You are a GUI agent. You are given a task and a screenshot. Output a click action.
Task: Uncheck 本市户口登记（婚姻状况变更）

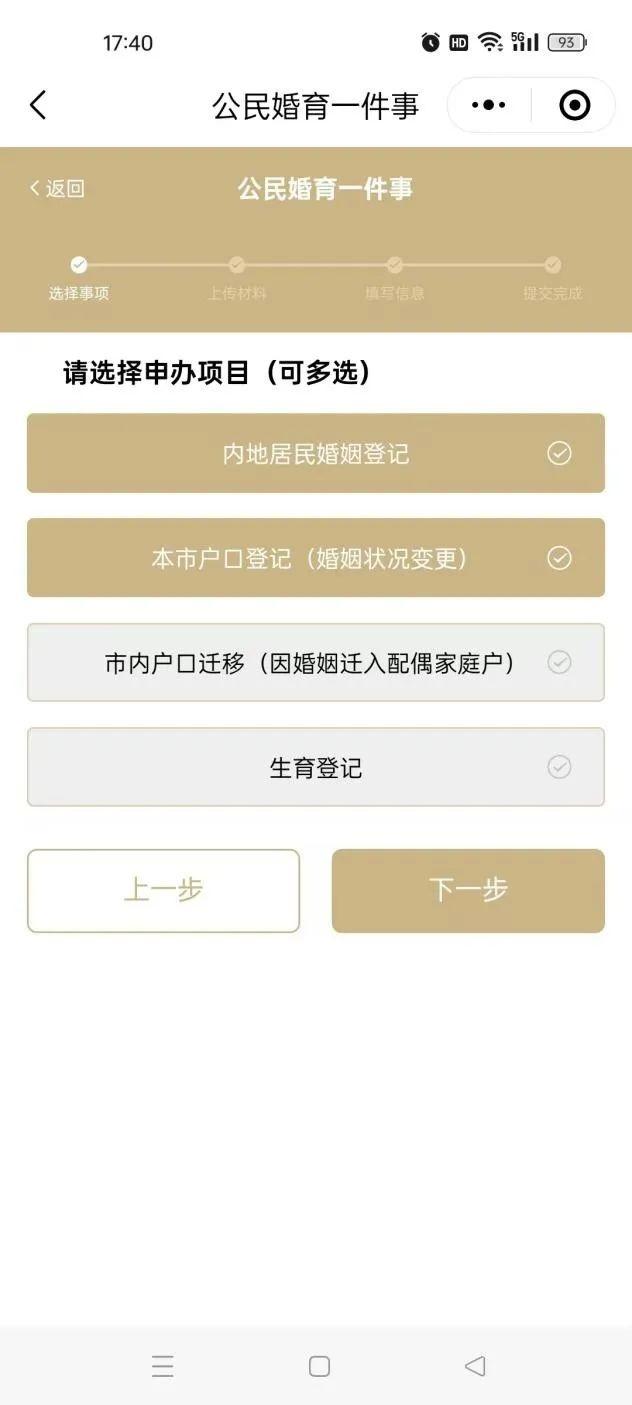coord(316,558)
